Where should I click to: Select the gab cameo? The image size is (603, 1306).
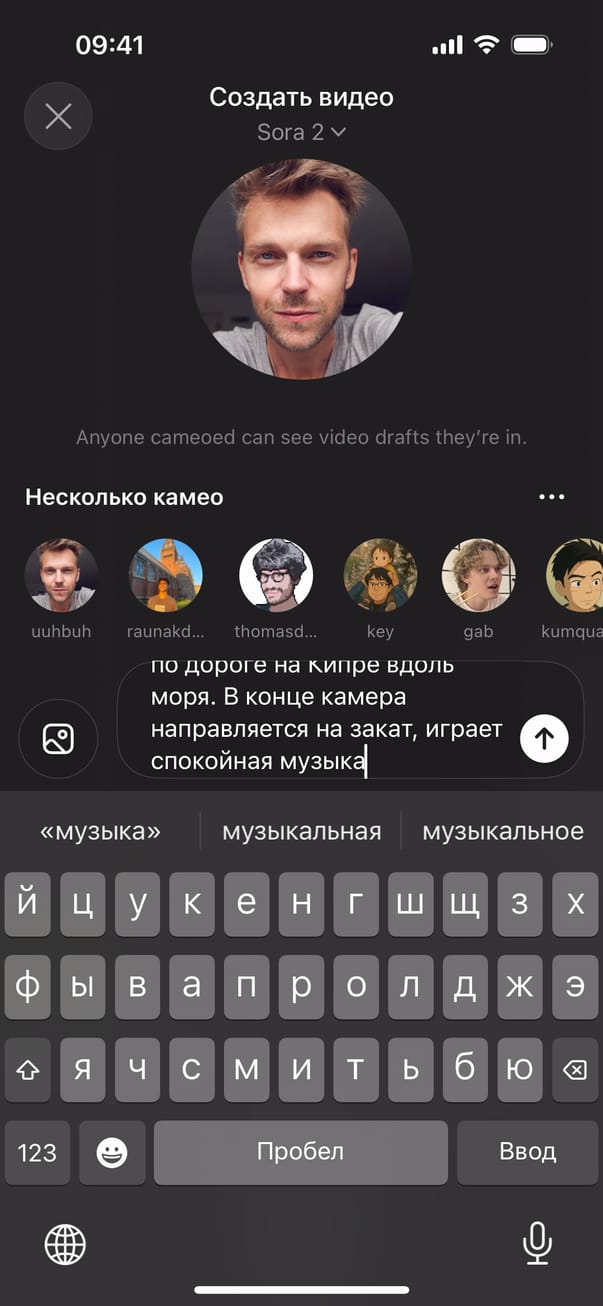pos(478,576)
